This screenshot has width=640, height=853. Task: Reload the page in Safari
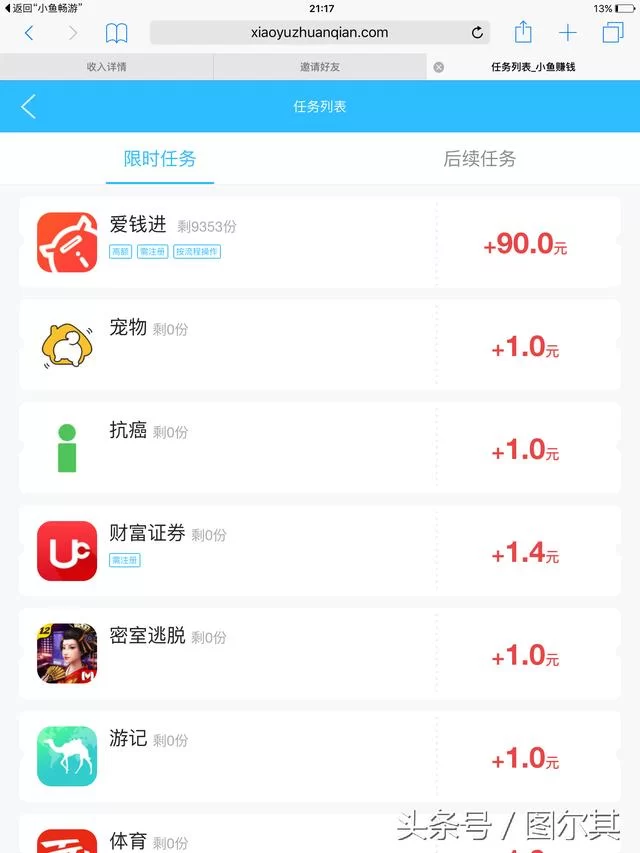477,33
